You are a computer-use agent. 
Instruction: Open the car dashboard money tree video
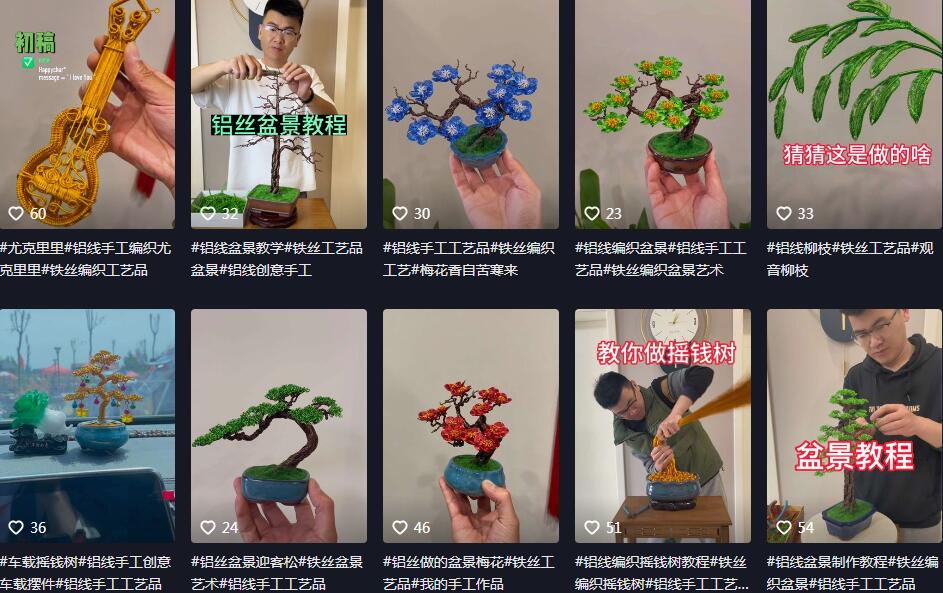87,425
